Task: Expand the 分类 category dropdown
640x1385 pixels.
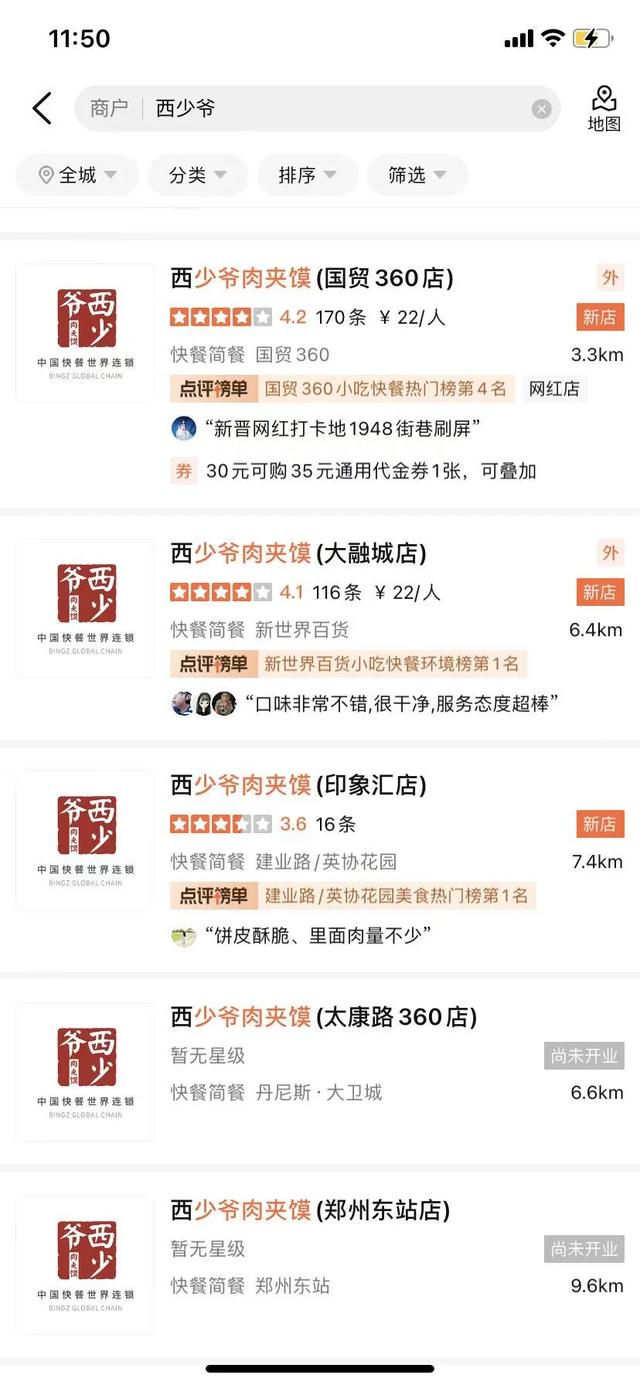Action: [197, 175]
